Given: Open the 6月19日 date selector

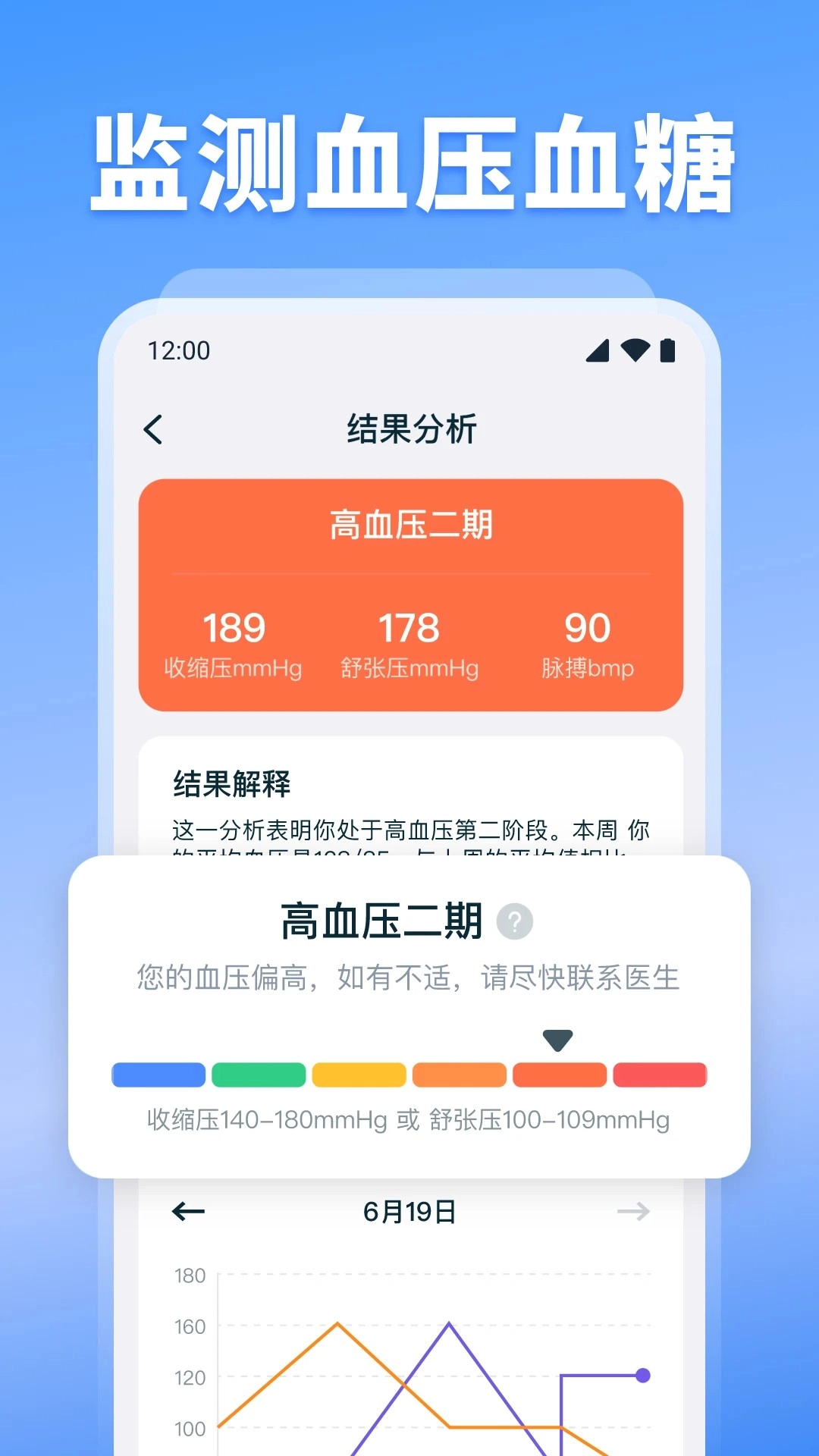Looking at the screenshot, I should click(x=409, y=1210).
